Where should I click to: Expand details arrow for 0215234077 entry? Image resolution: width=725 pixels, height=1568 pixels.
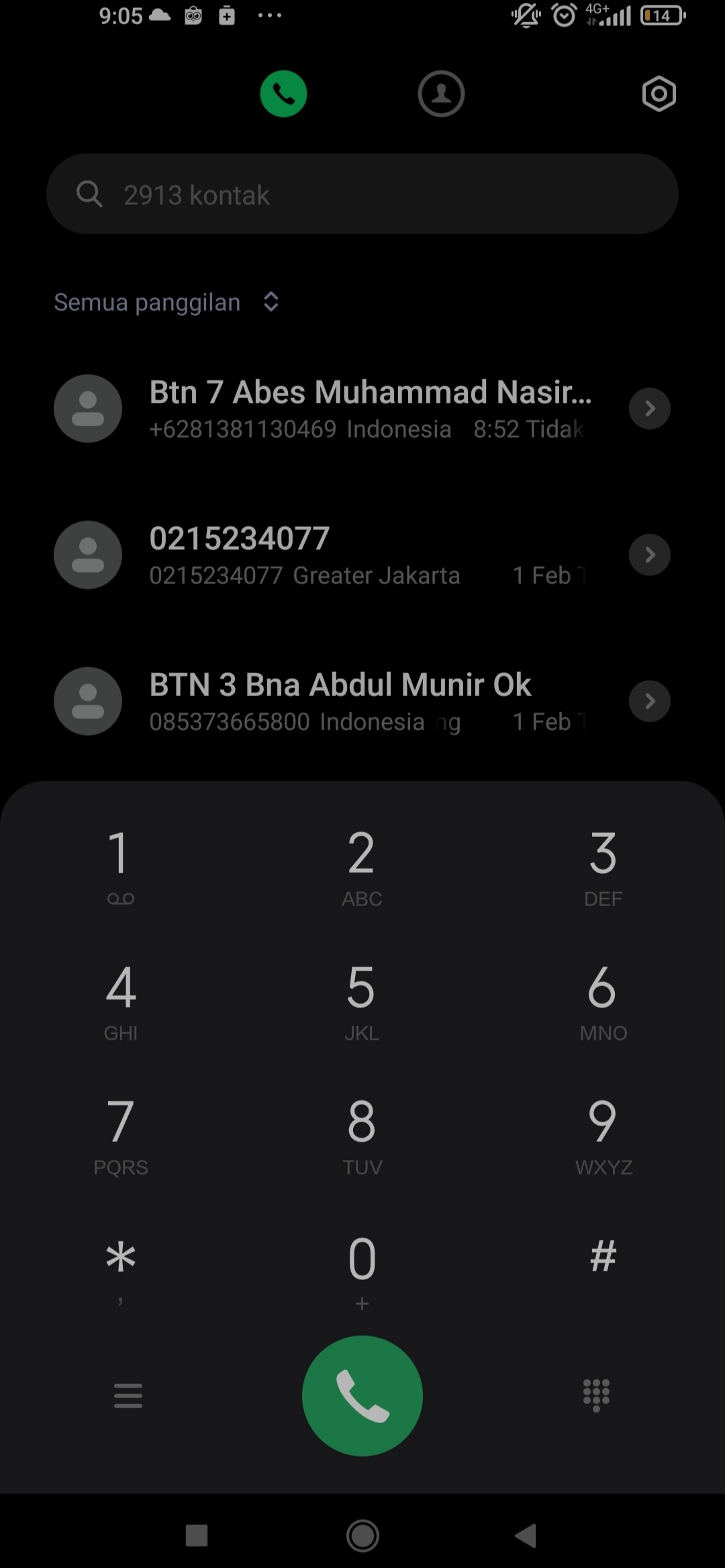pos(650,554)
